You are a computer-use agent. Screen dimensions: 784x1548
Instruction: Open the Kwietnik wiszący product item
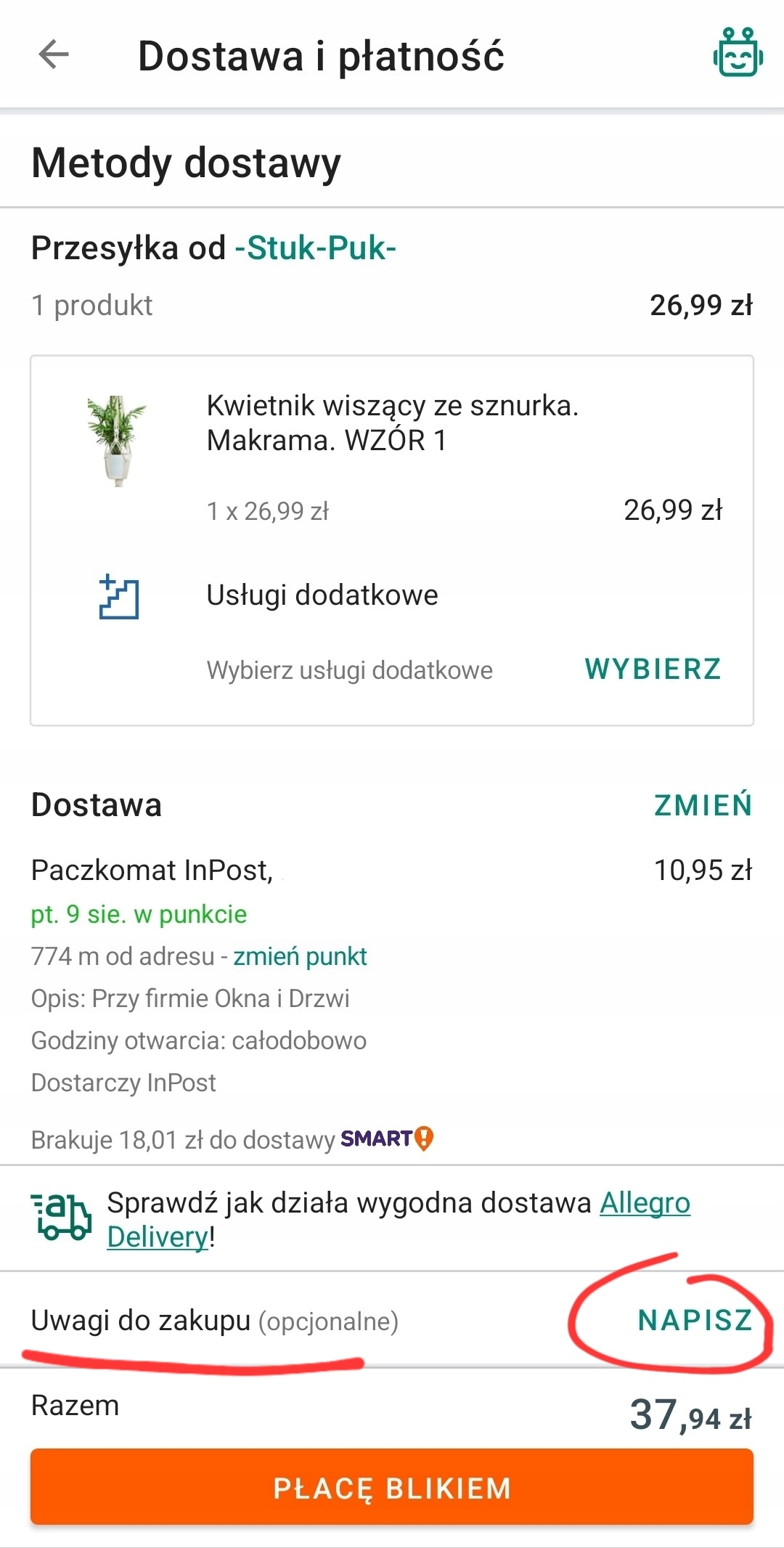(x=392, y=423)
